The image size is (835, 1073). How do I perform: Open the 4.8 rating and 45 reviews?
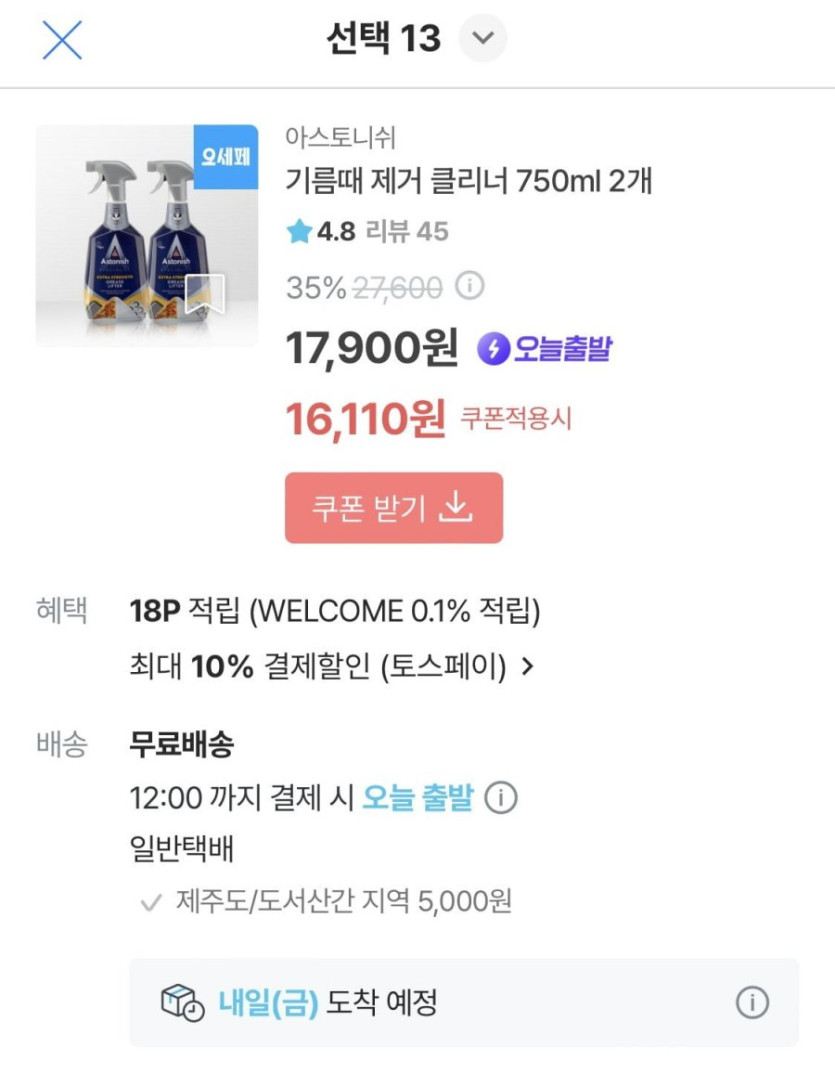pos(367,232)
